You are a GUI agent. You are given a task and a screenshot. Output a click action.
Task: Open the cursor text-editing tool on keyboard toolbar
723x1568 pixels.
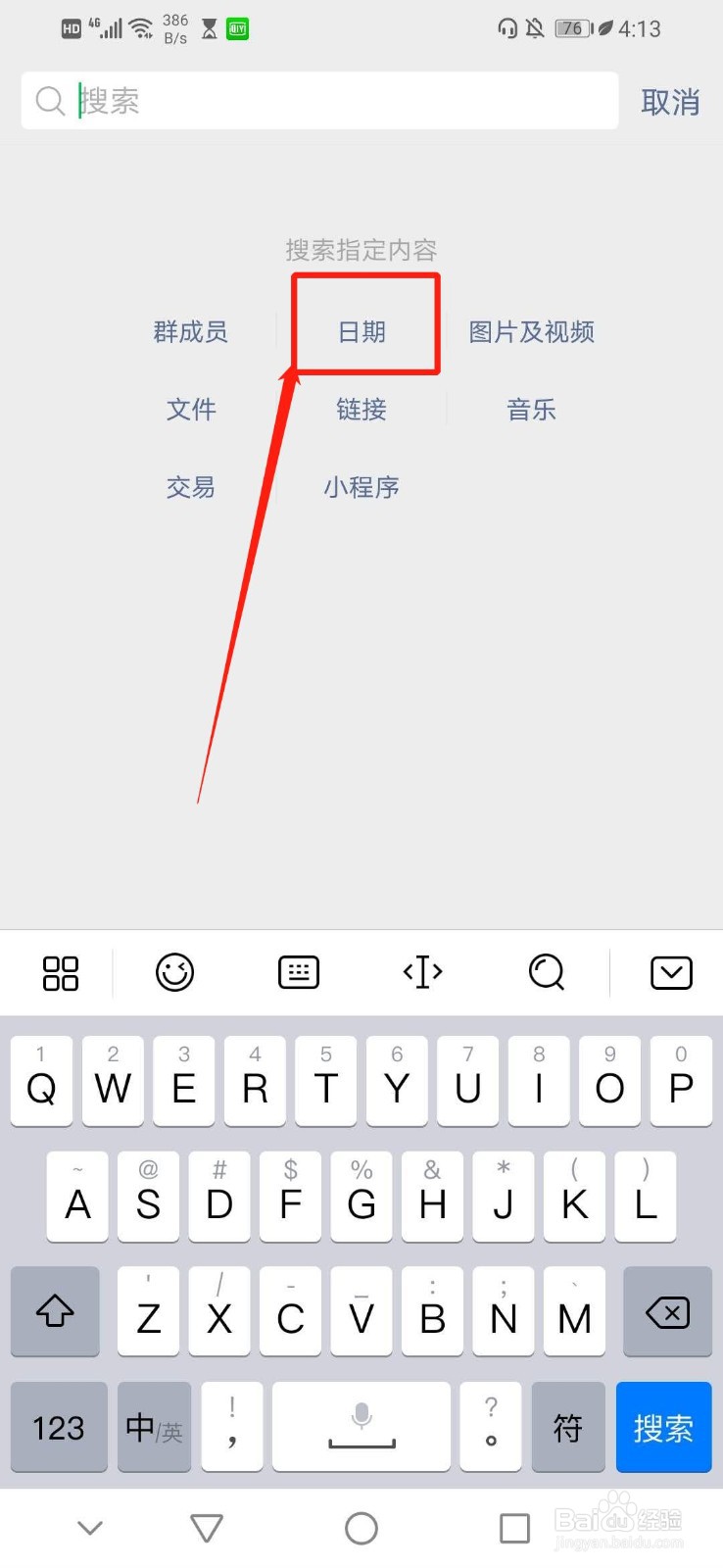421,972
